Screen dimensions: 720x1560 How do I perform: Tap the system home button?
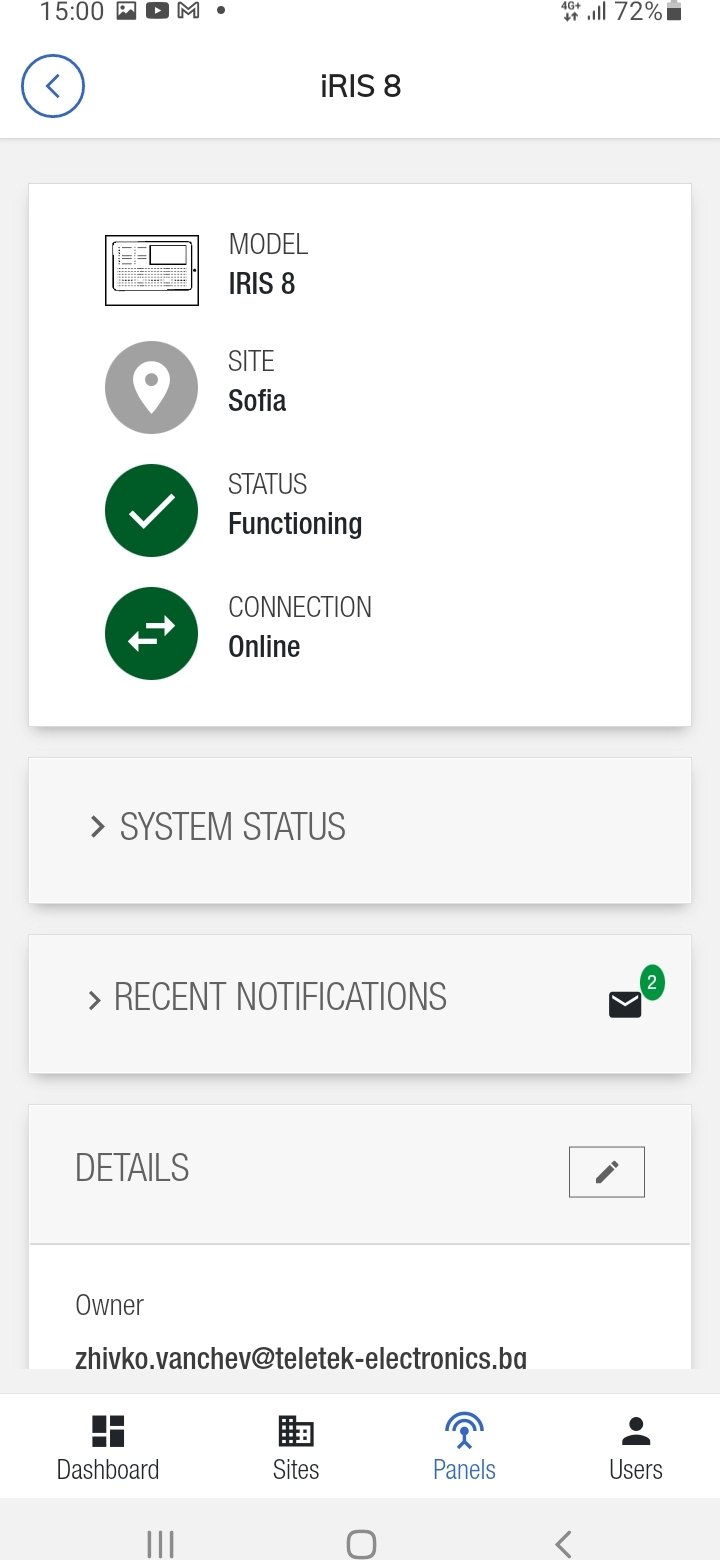point(361,1544)
